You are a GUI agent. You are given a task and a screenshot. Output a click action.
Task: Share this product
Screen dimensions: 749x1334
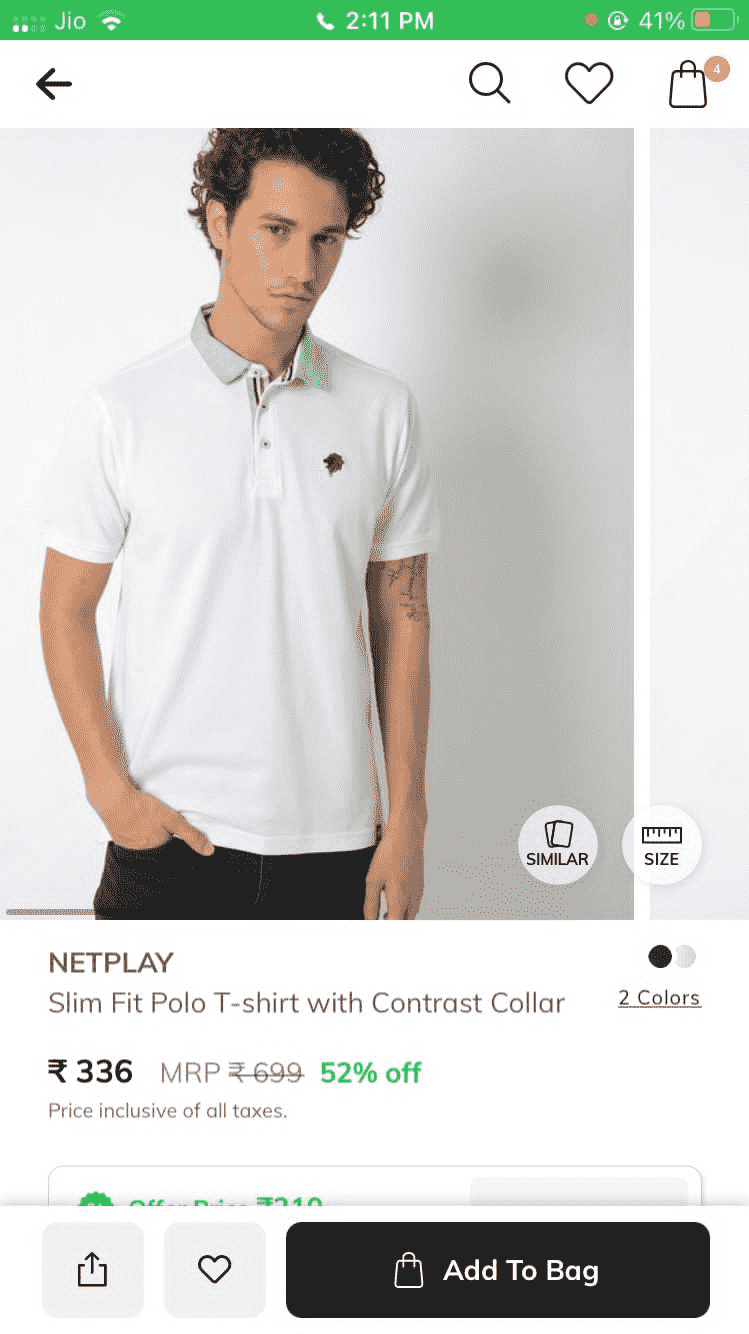point(92,1270)
